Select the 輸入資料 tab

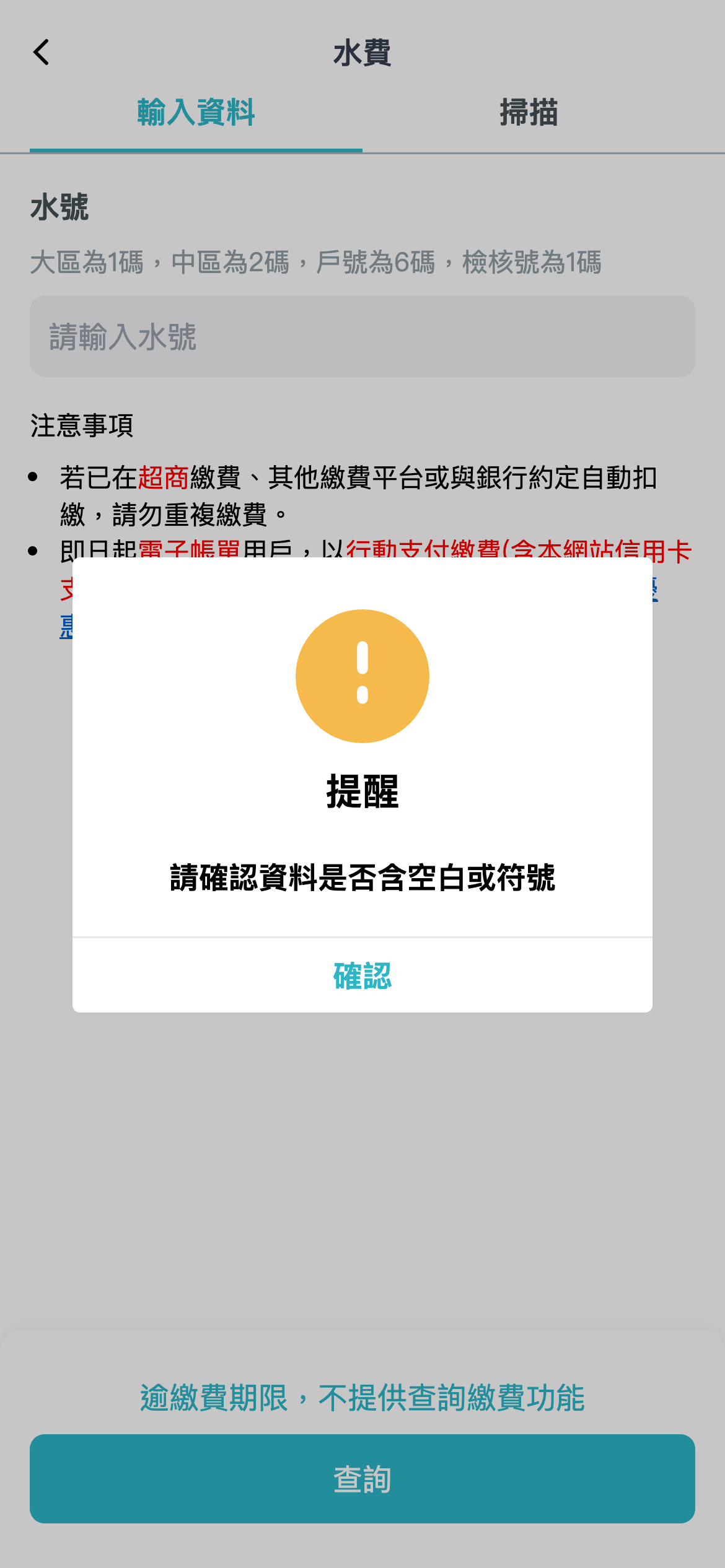pos(196,113)
